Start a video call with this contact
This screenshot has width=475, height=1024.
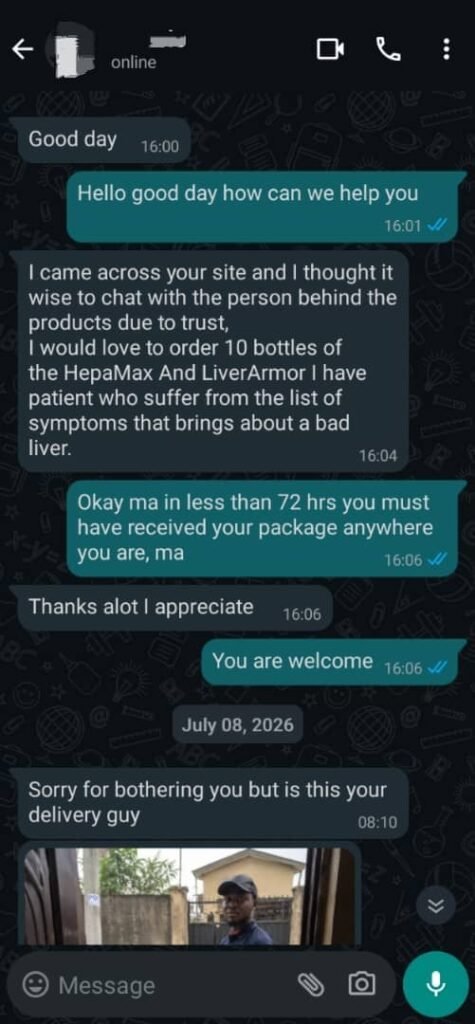331,49
